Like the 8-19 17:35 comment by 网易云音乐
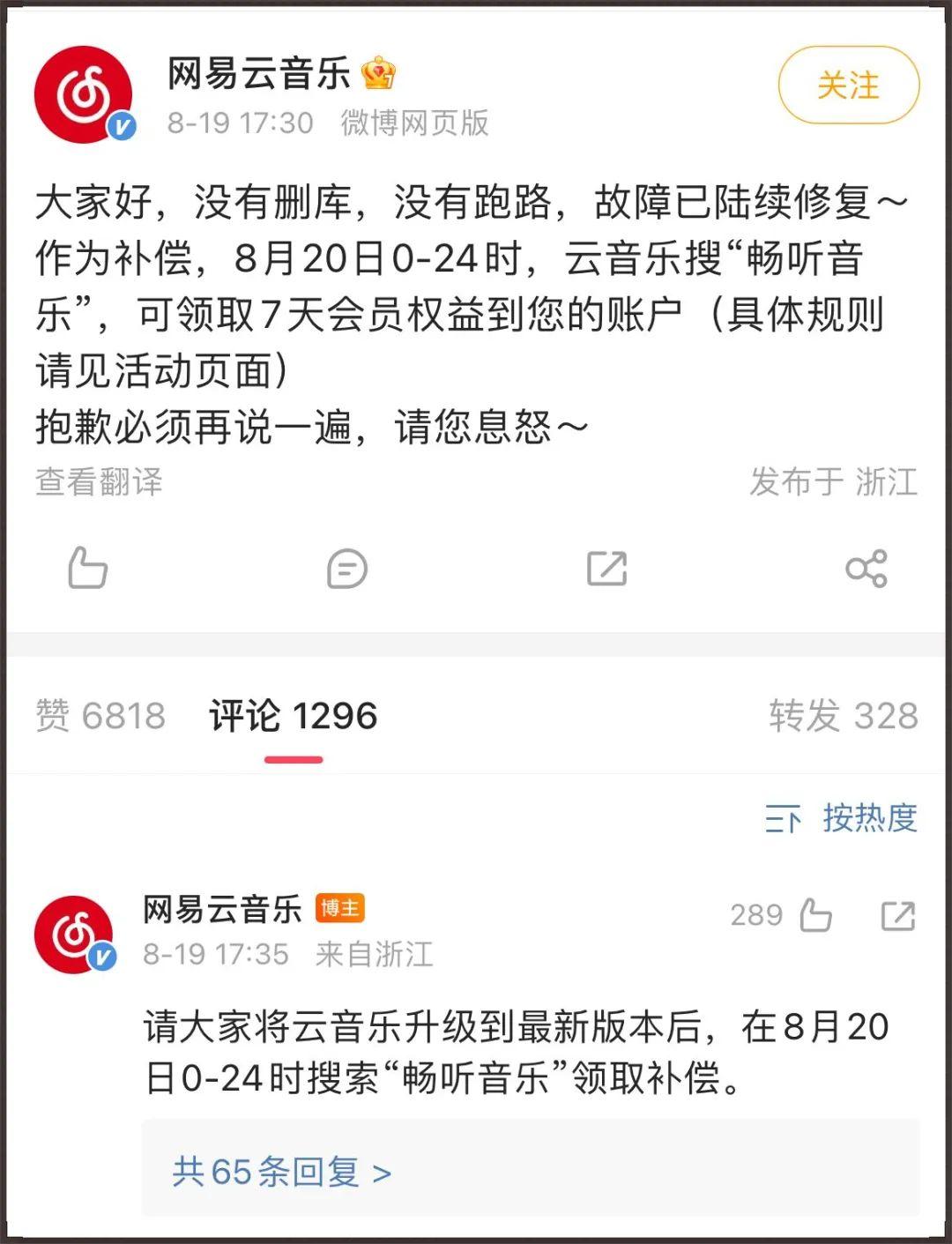The height and width of the screenshot is (1244, 952). click(815, 915)
